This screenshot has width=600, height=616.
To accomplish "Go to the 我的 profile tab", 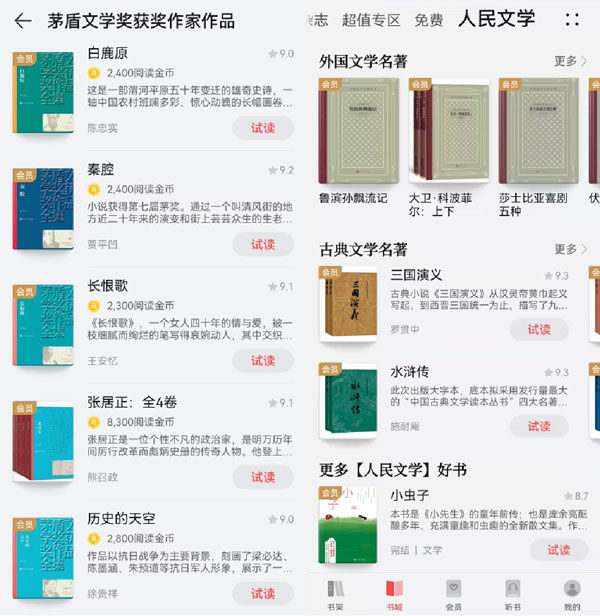I will point(571,593).
